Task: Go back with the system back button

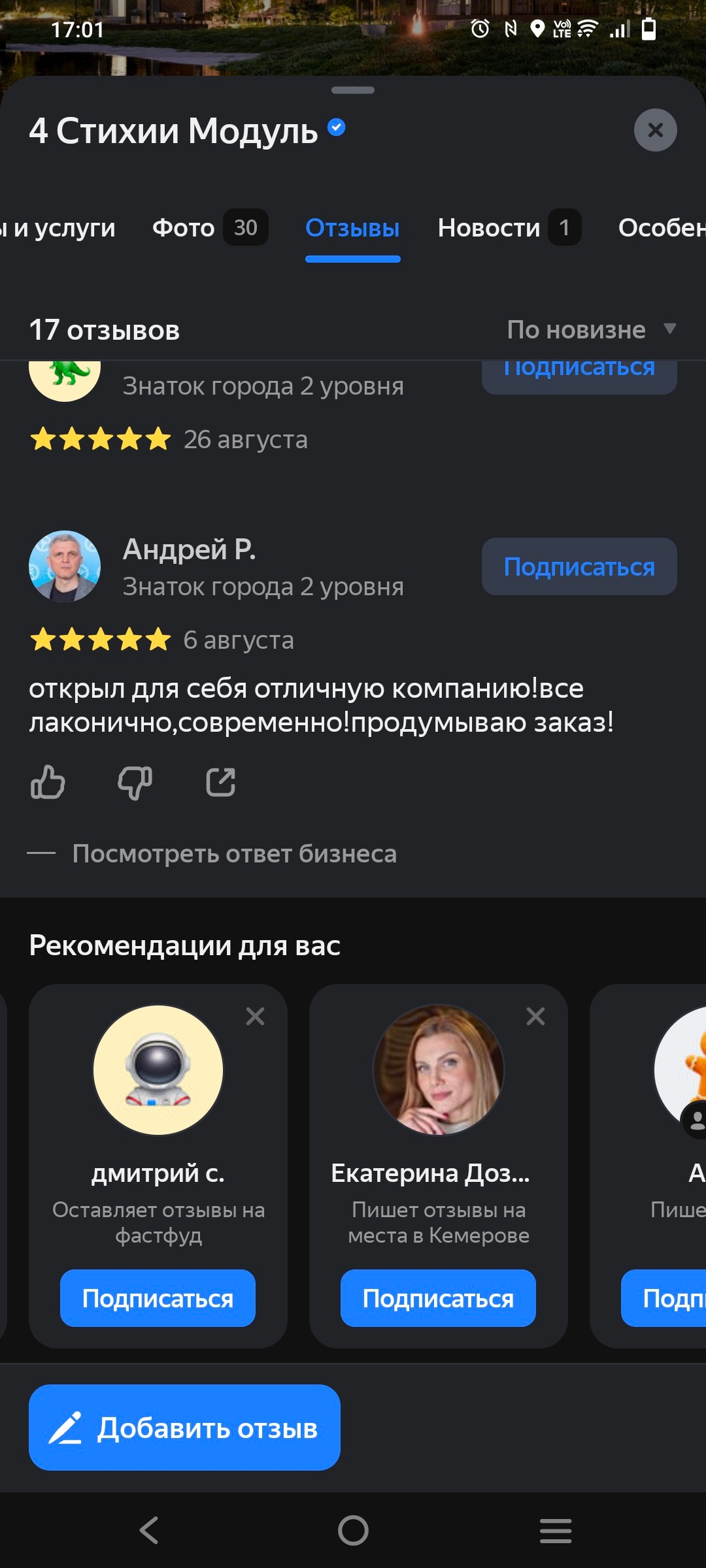Action: click(149, 1530)
